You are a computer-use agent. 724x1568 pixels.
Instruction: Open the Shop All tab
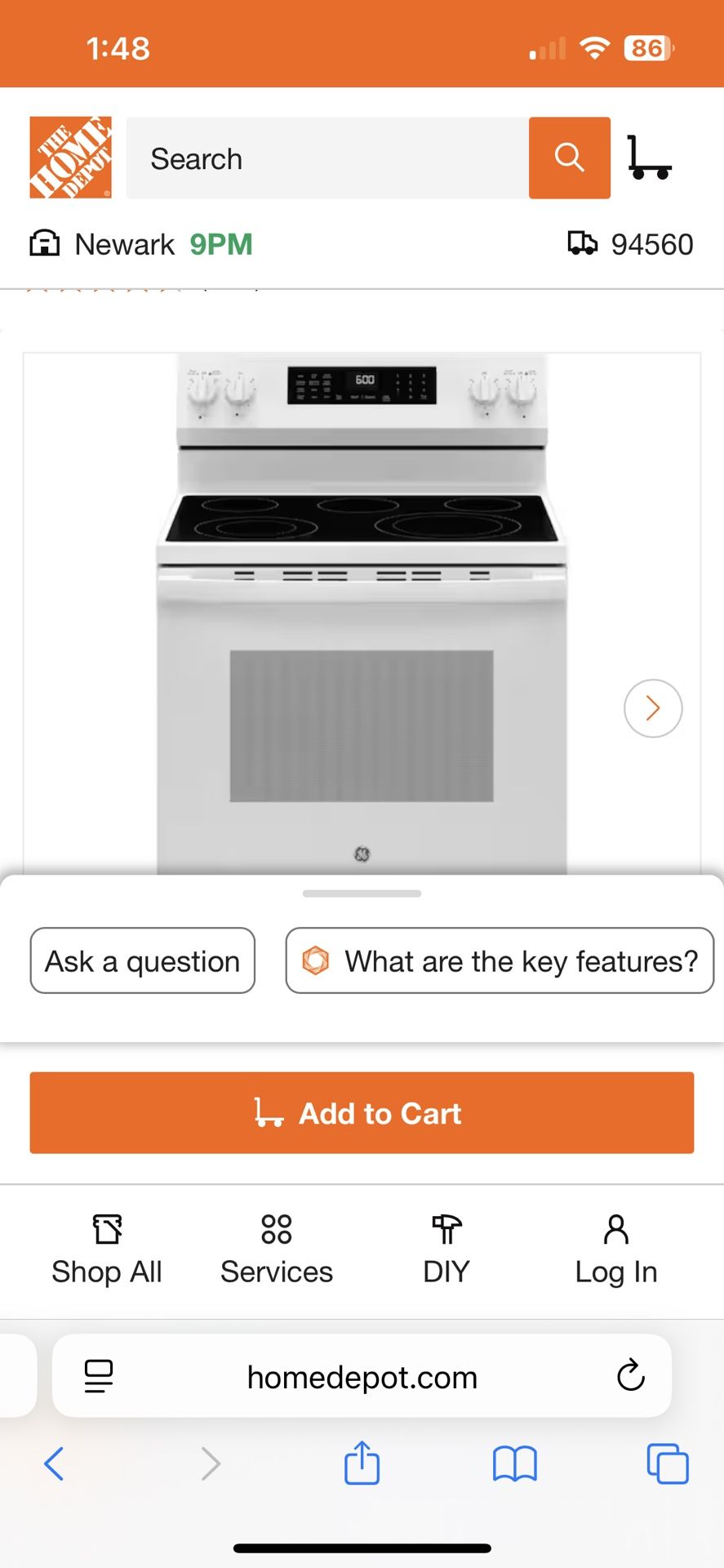pyautogui.click(x=107, y=1249)
